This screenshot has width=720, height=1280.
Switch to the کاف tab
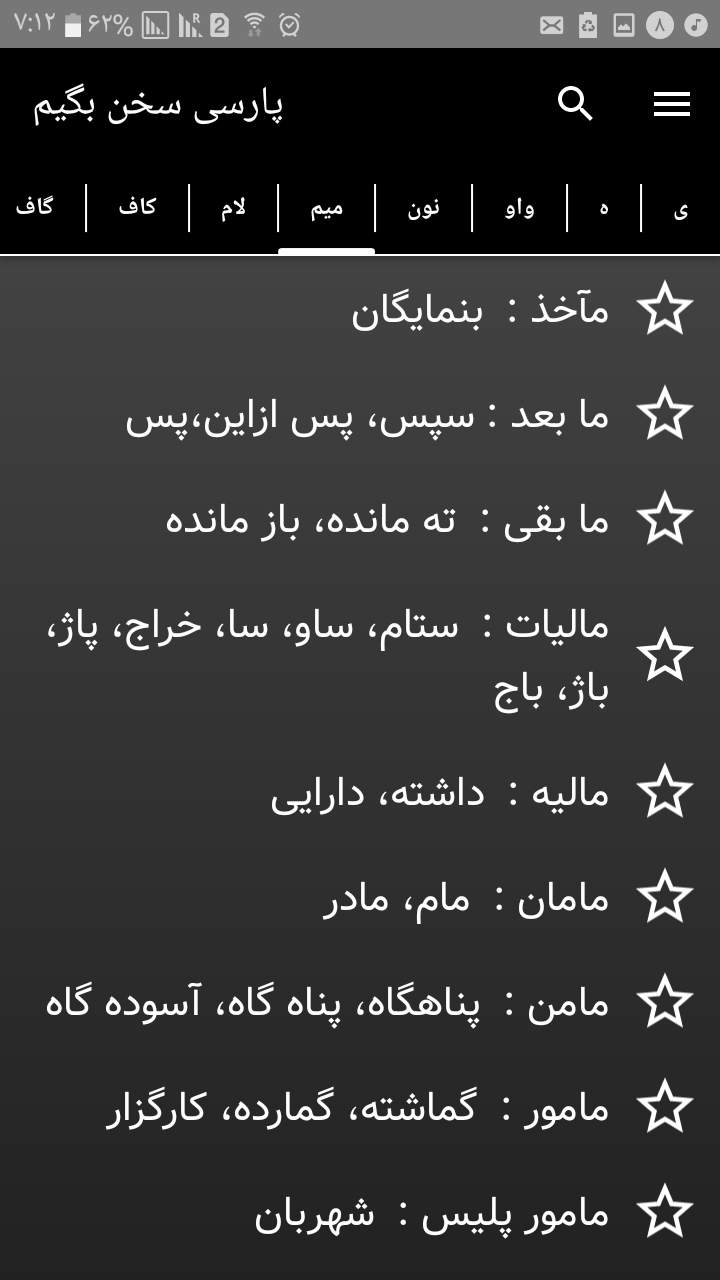point(137,207)
